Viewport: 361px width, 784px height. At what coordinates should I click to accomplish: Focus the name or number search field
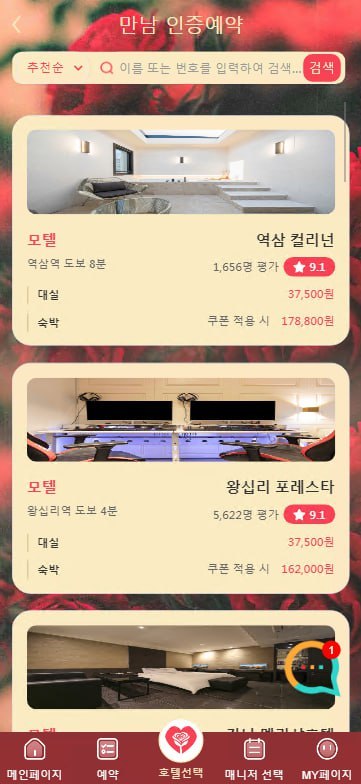[202, 68]
